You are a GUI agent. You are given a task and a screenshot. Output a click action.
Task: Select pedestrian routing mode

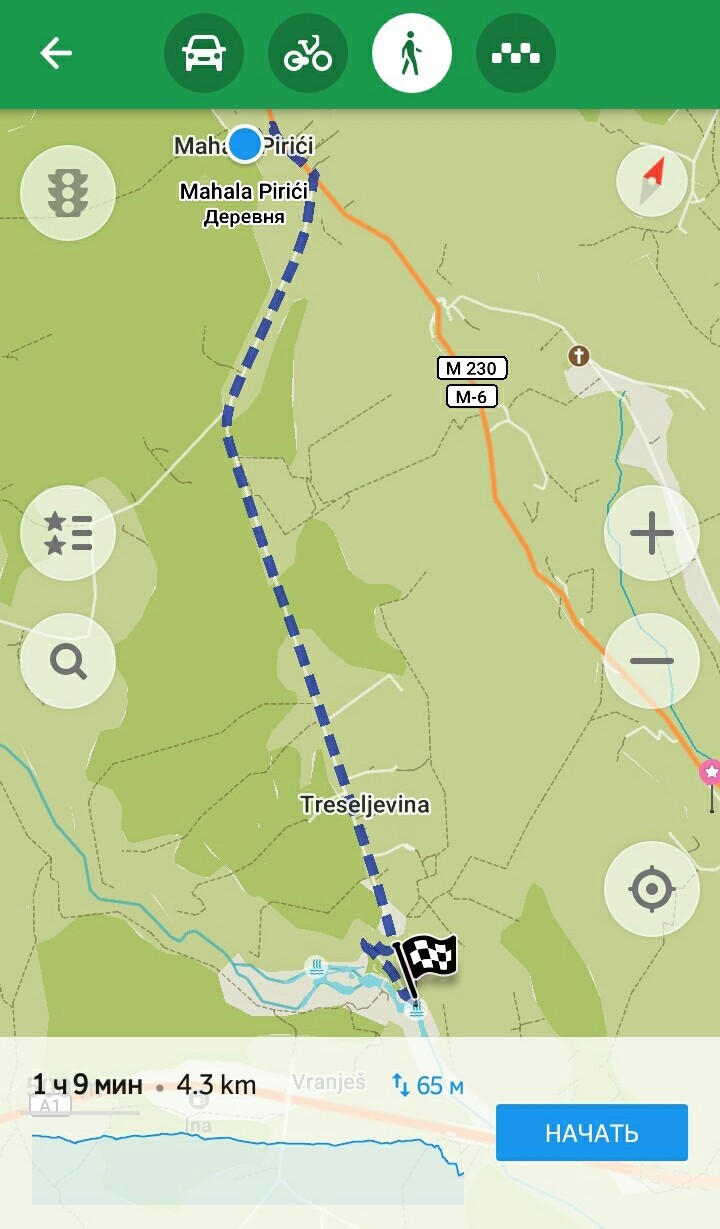411,53
